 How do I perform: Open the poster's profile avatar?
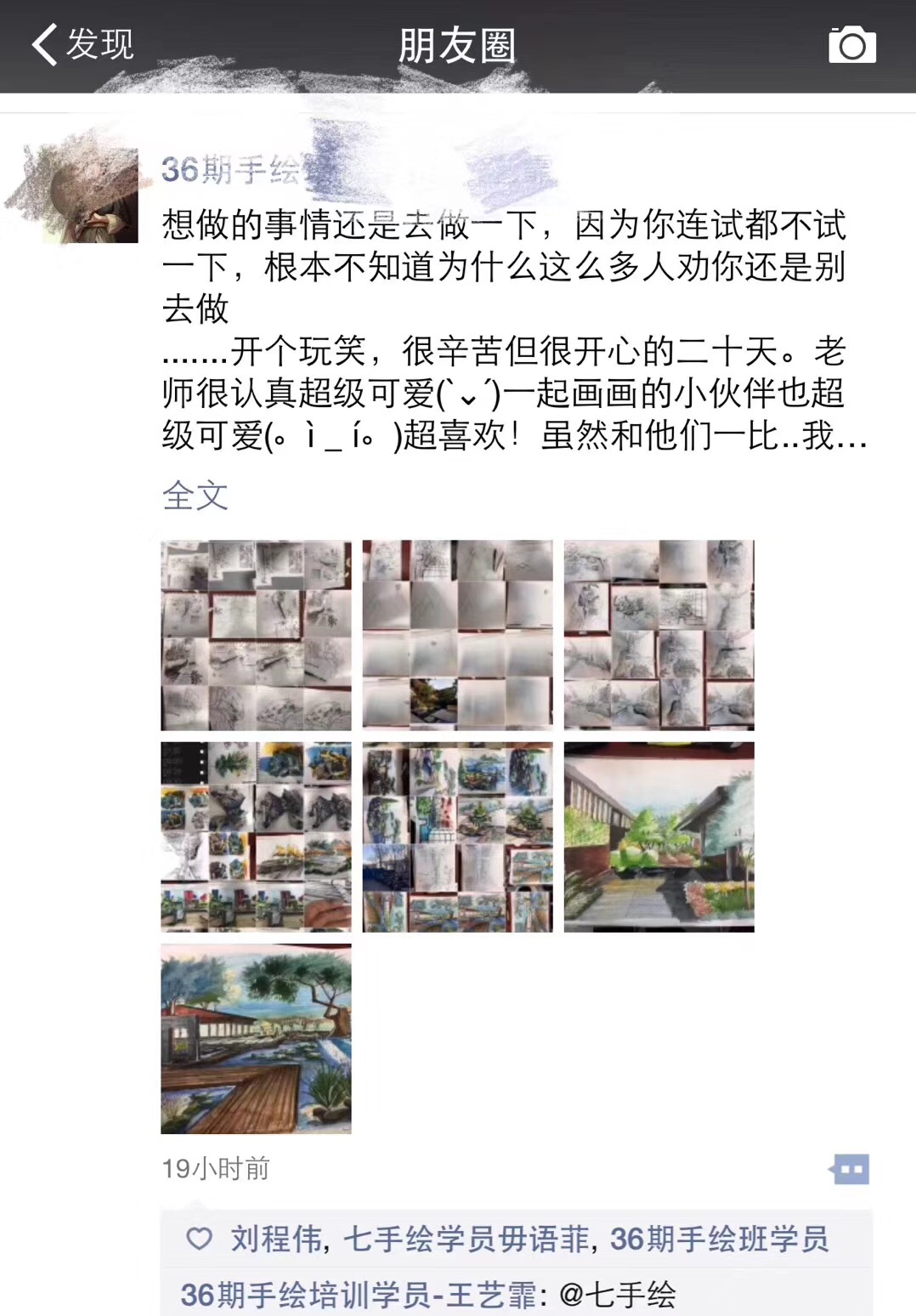coord(89,194)
